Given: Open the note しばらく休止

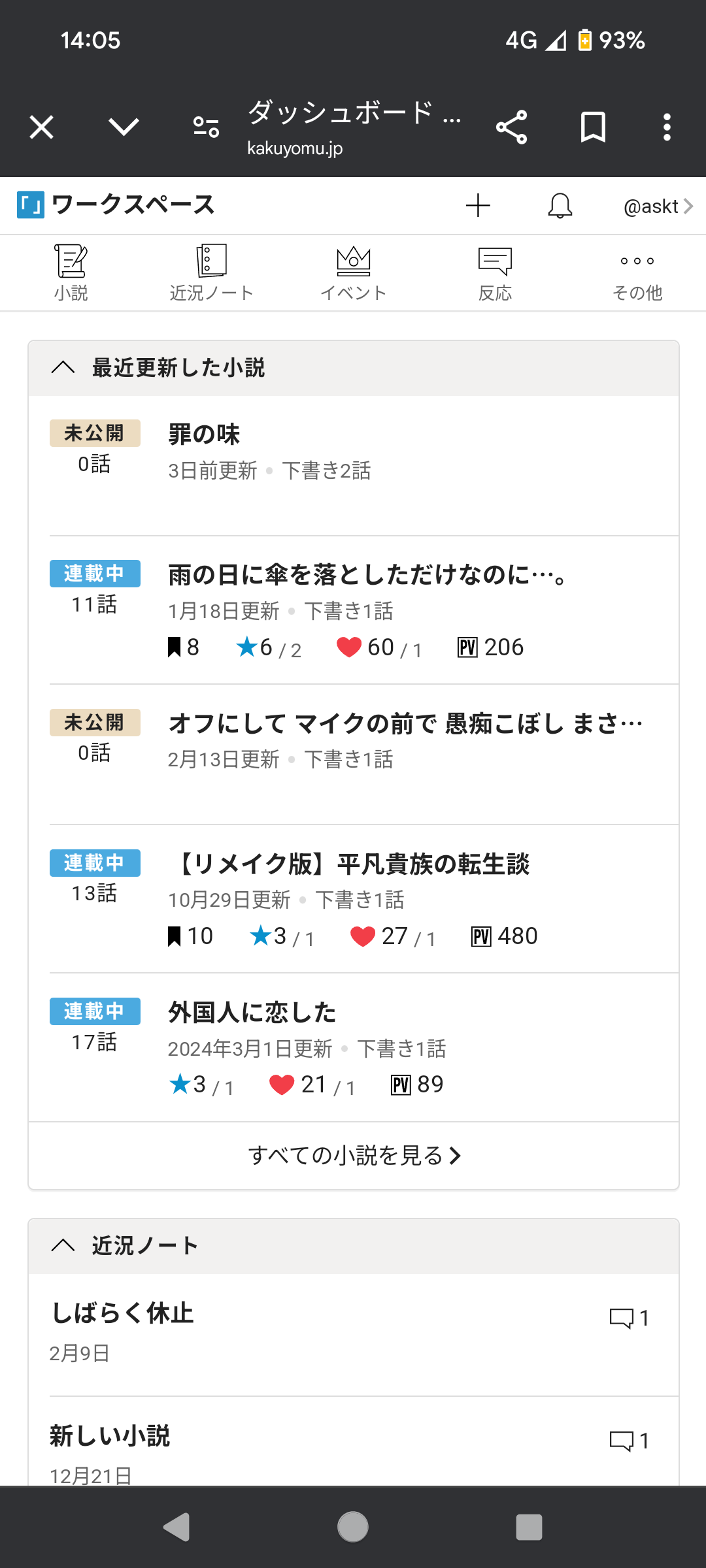Looking at the screenshot, I should 122,1313.
